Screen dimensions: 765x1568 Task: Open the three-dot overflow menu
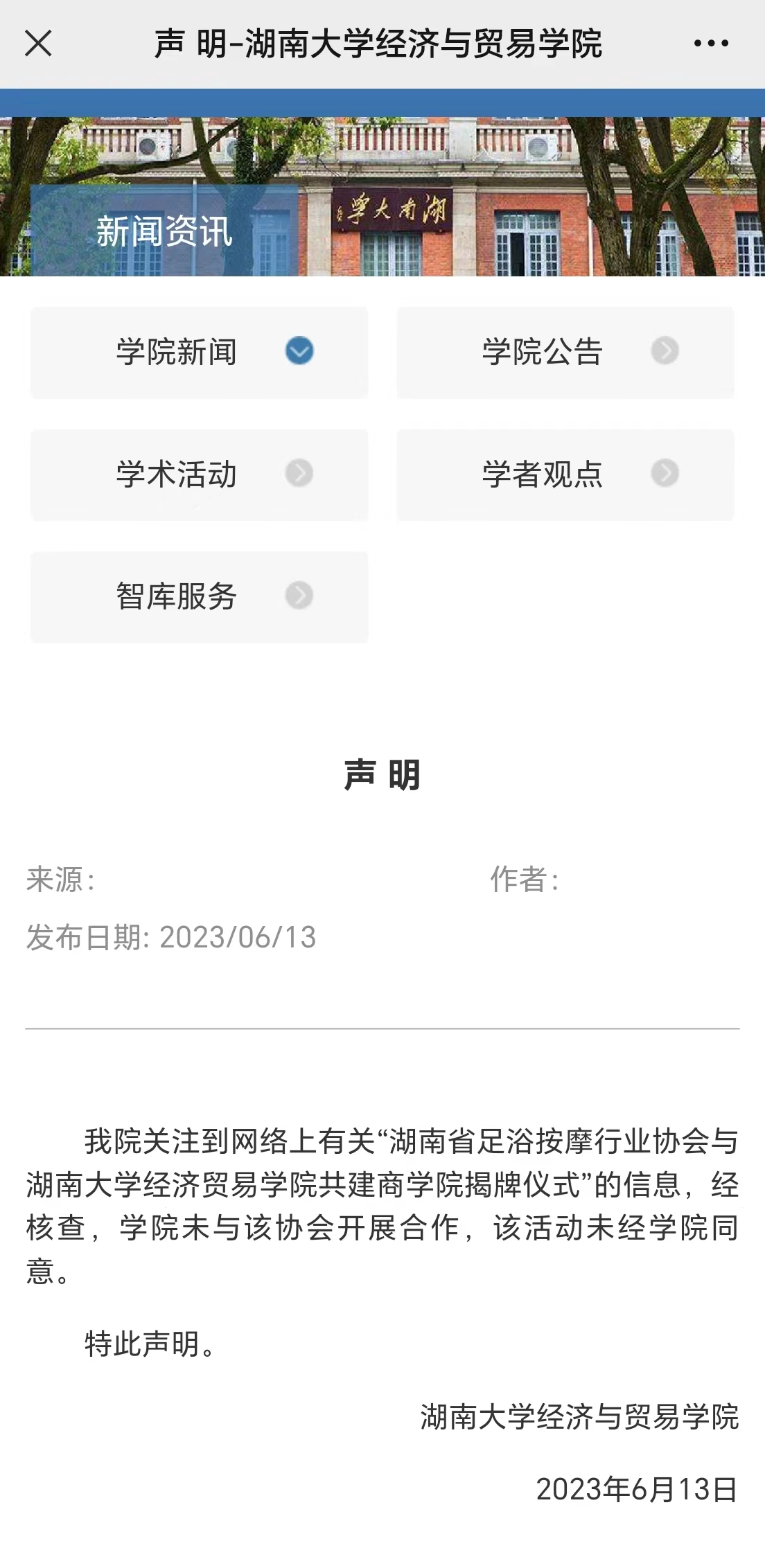[x=711, y=44]
